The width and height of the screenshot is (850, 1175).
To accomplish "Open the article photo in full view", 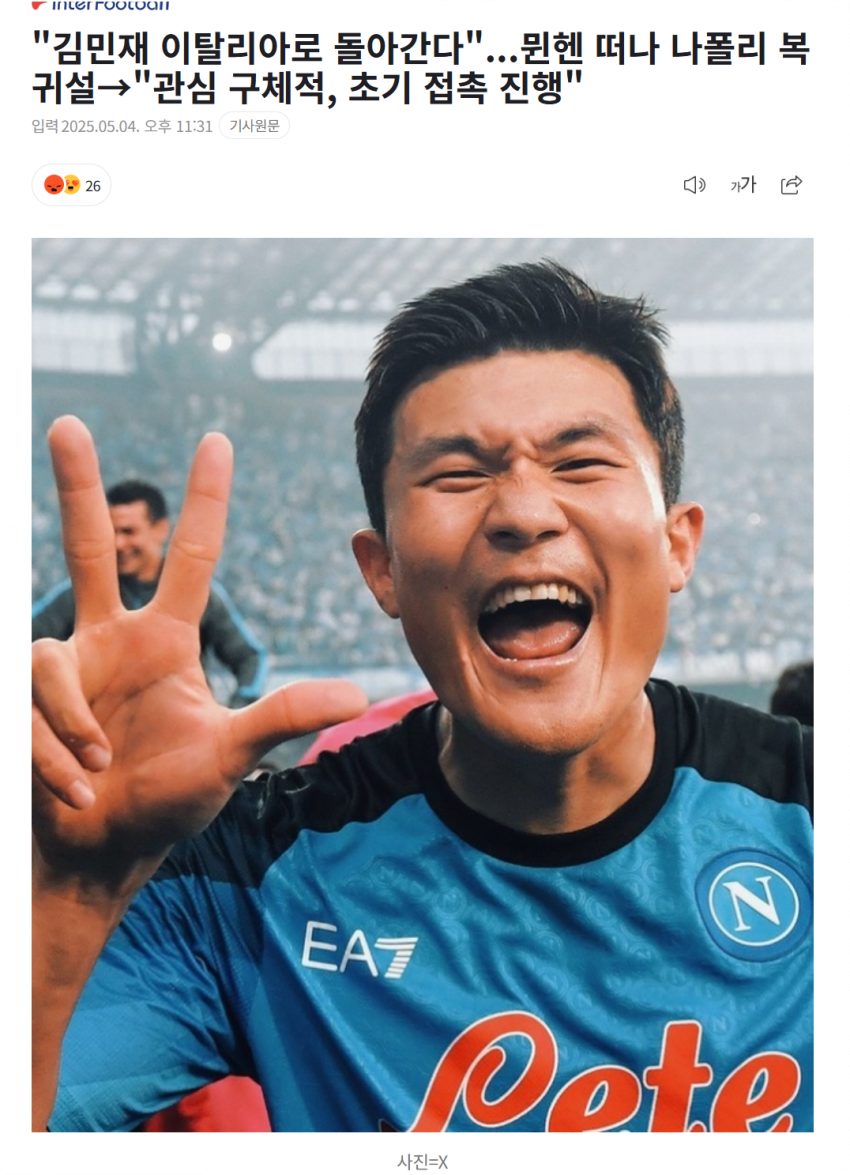I will [422, 684].
